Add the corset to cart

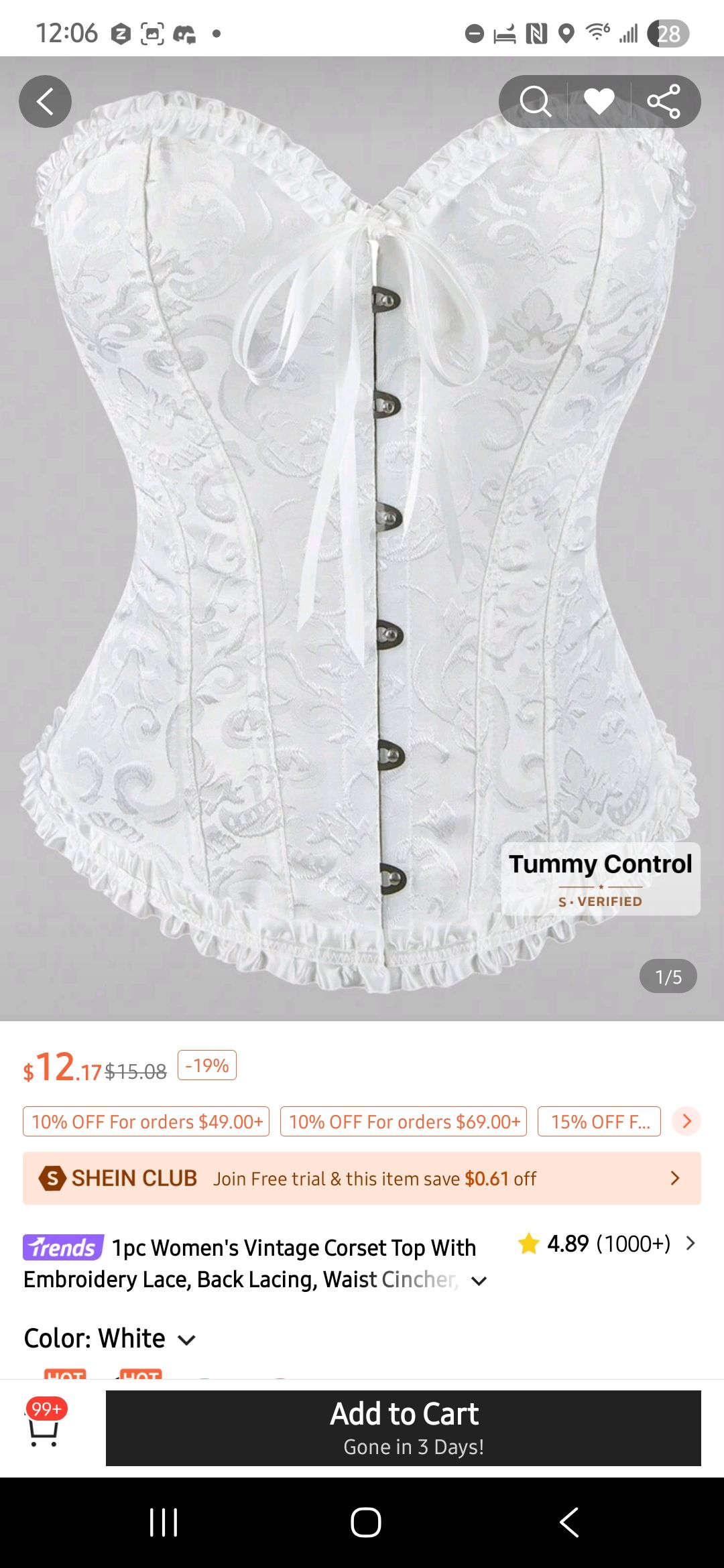coord(404,1428)
